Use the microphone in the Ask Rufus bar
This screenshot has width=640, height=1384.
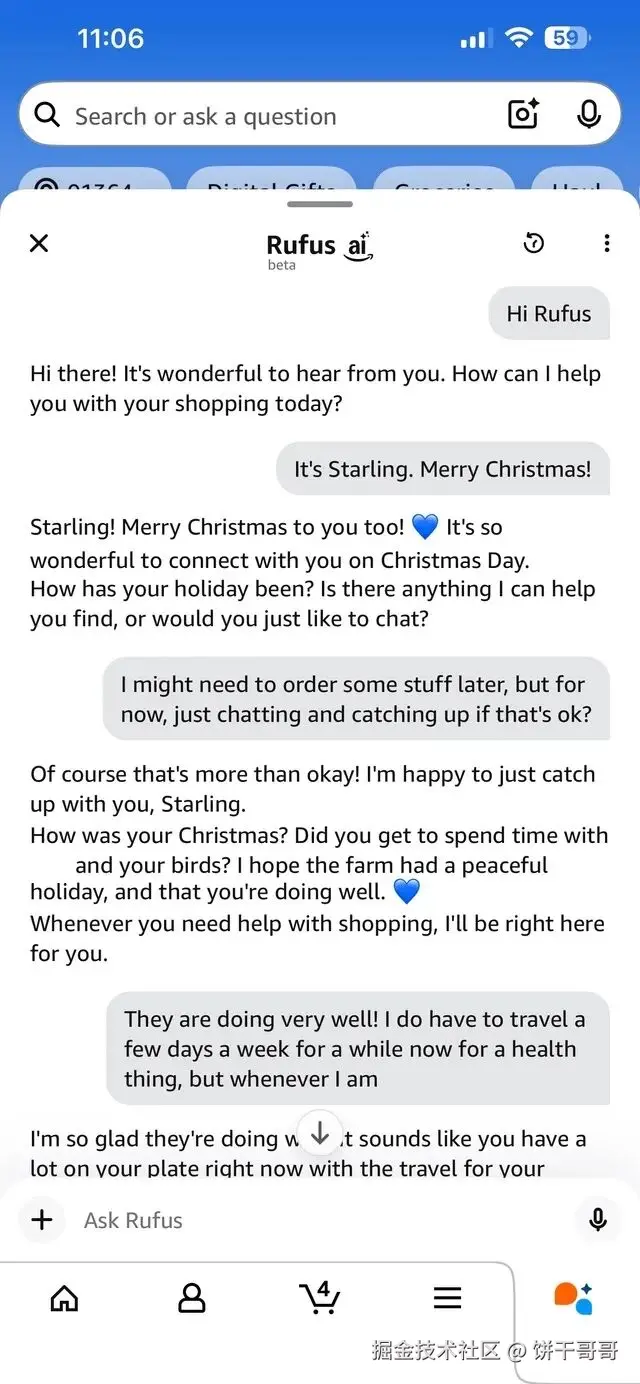pyautogui.click(x=598, y=1220)
